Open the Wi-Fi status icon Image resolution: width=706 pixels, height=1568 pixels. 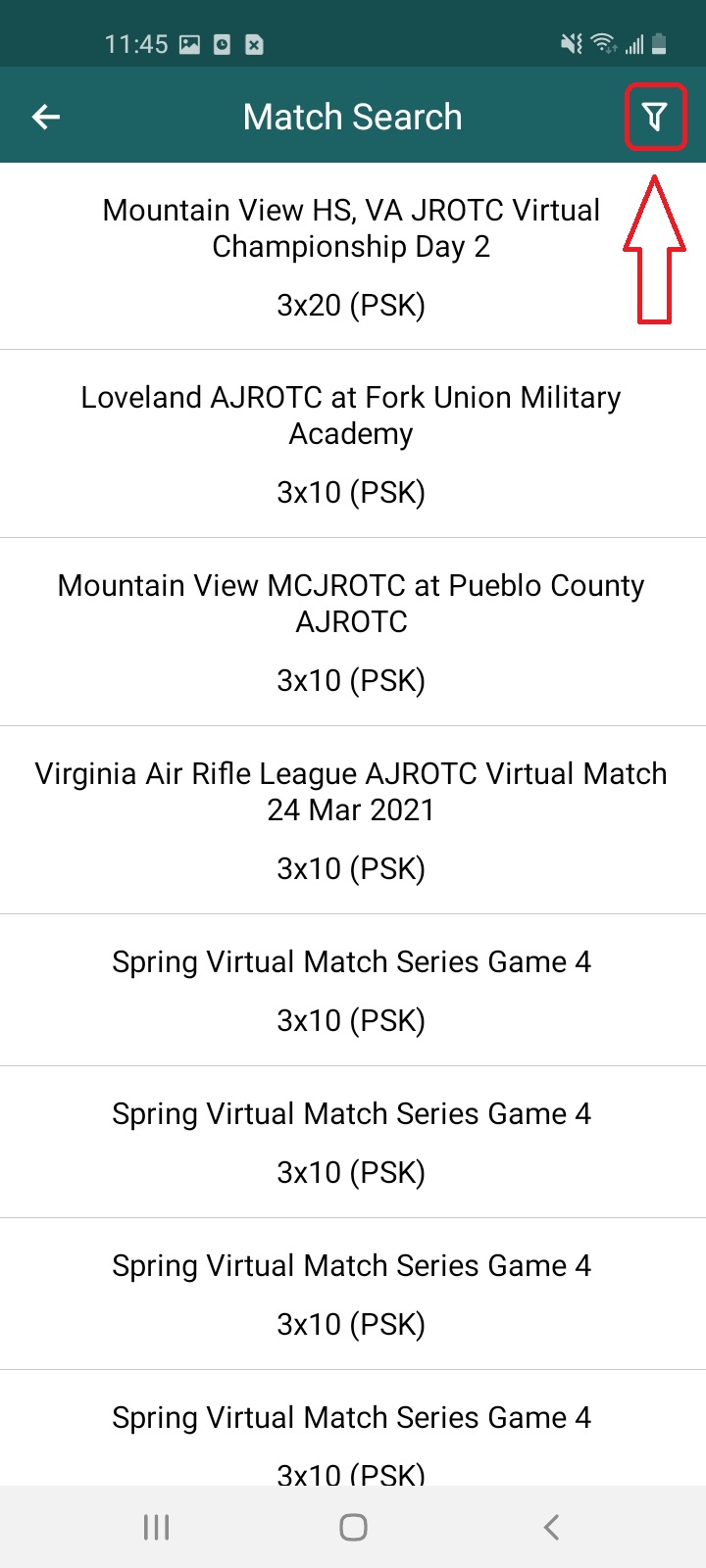click(x=601, y=43)
